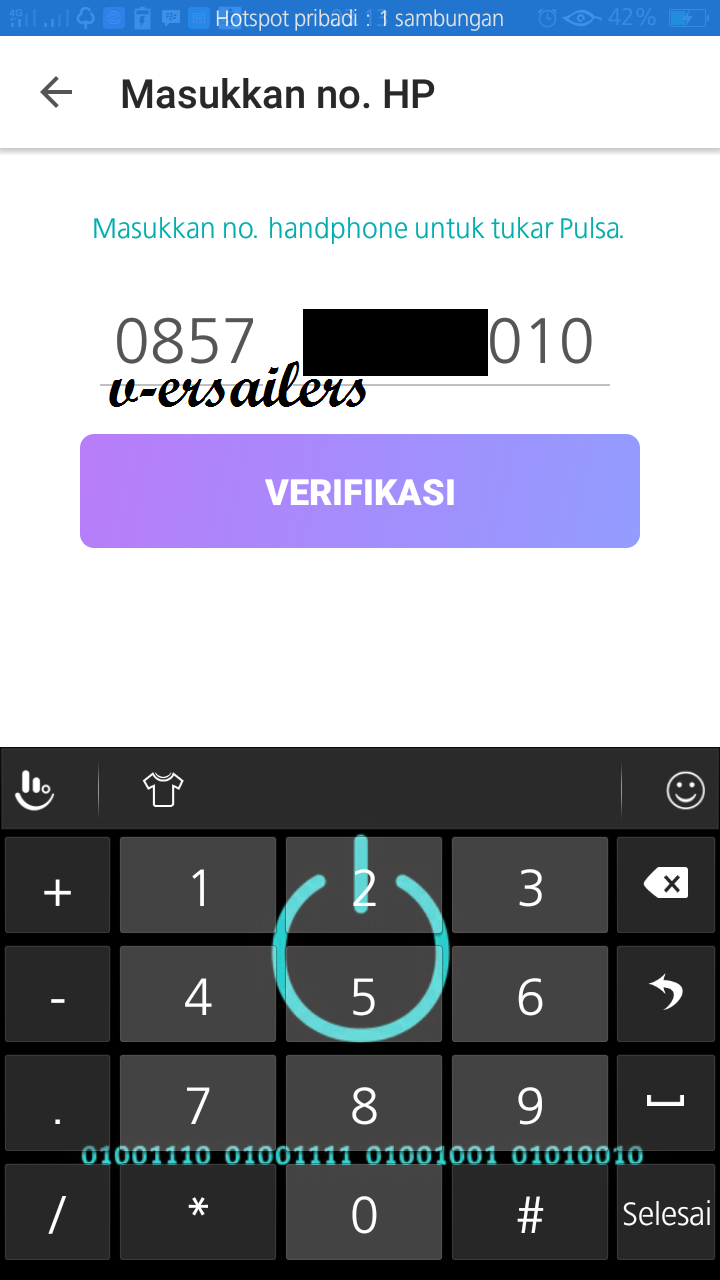Focus the phone number input field
The width and height of the screenshot is (720, 1280).
[x=354, y=343]
